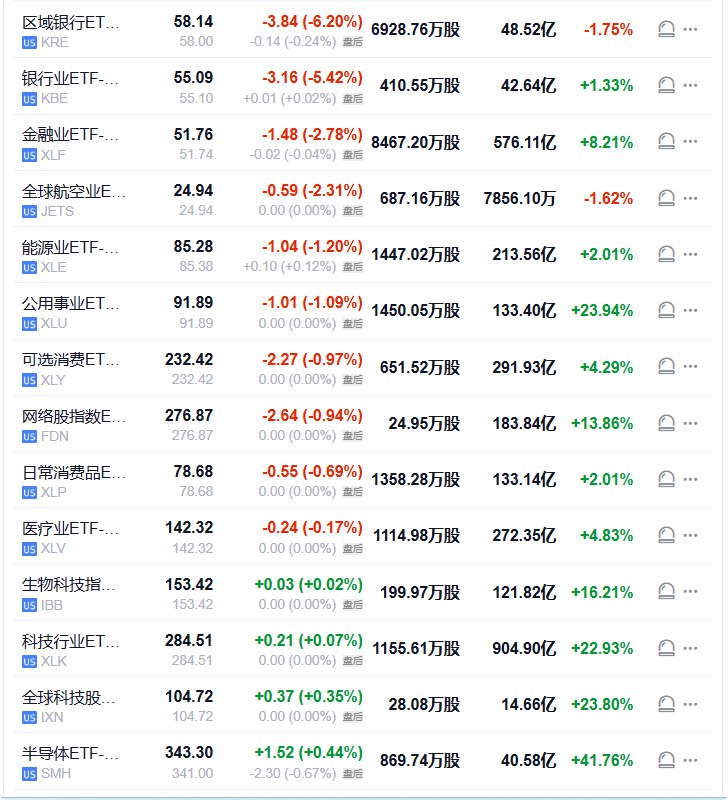Screen dimensions: 728x800
Task: Open the more options dots for FDN
Action: 690,424
